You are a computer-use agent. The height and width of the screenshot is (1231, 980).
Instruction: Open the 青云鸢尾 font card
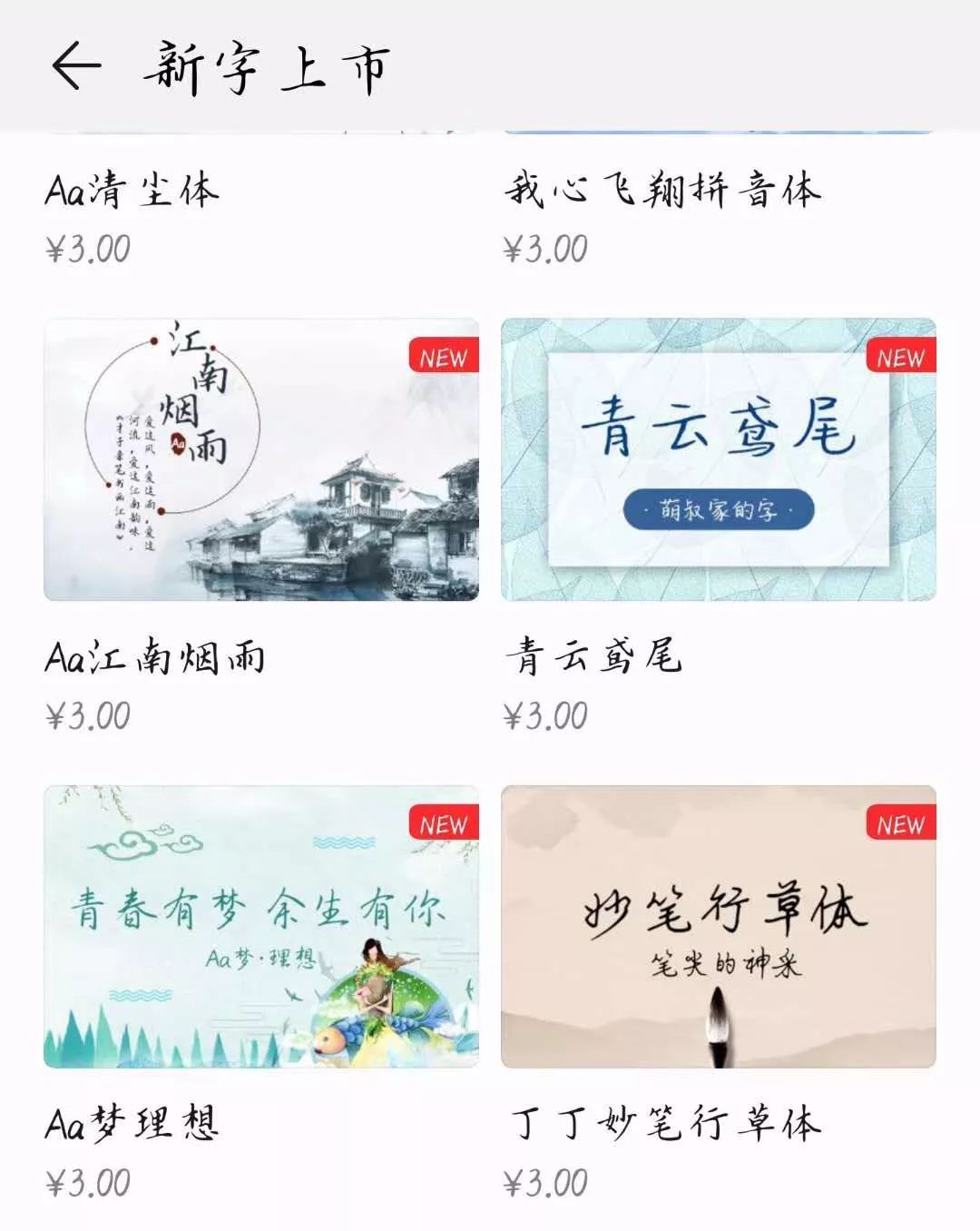coord(718,459)
